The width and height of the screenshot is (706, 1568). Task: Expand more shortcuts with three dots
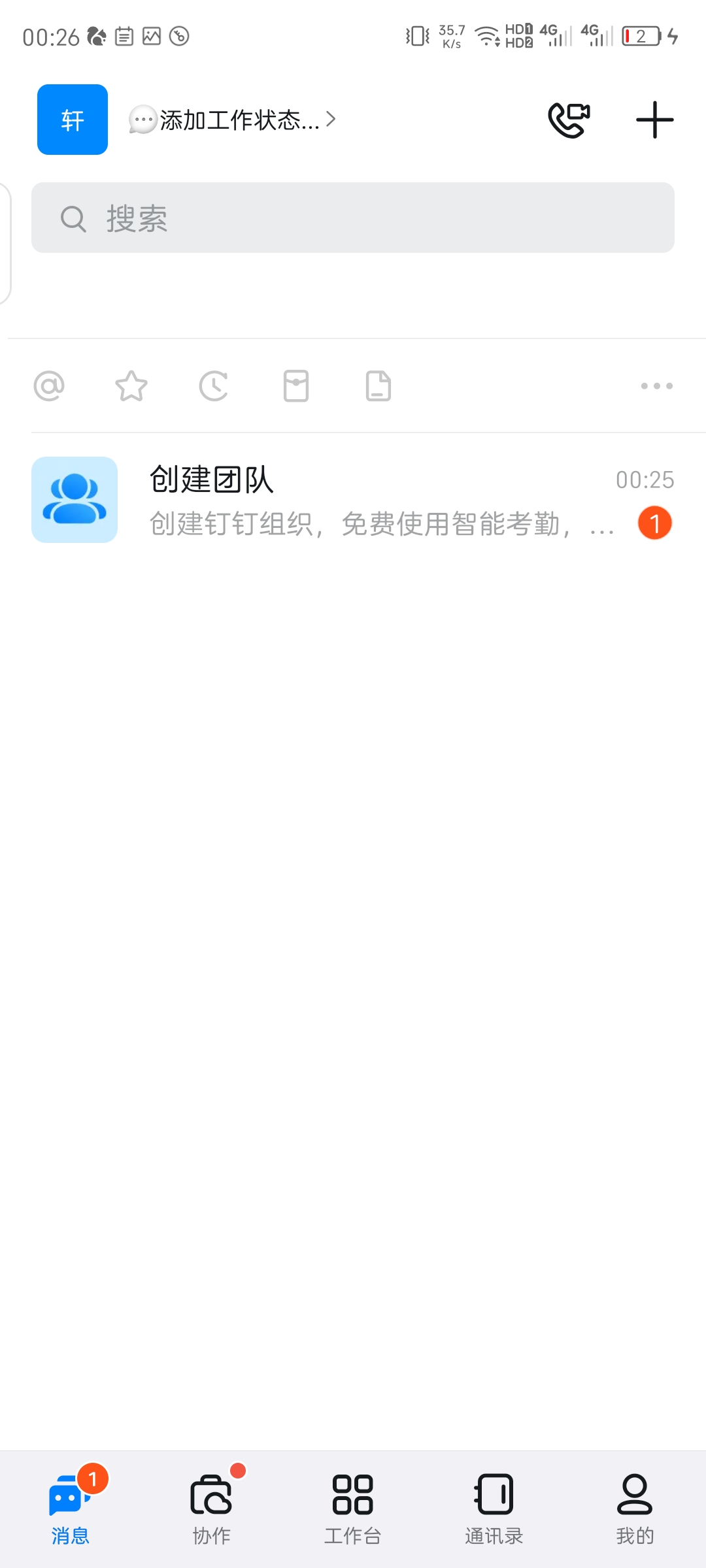tap(656, 385)
